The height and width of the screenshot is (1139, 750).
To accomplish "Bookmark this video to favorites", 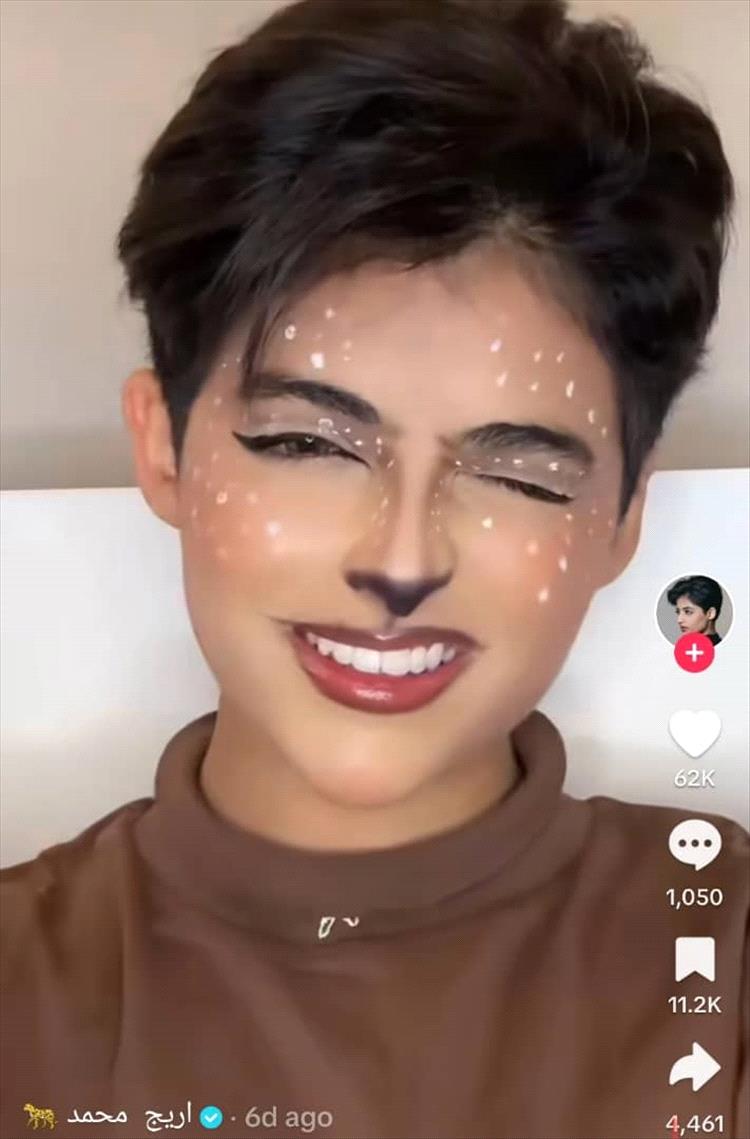I will pos(694,960).
